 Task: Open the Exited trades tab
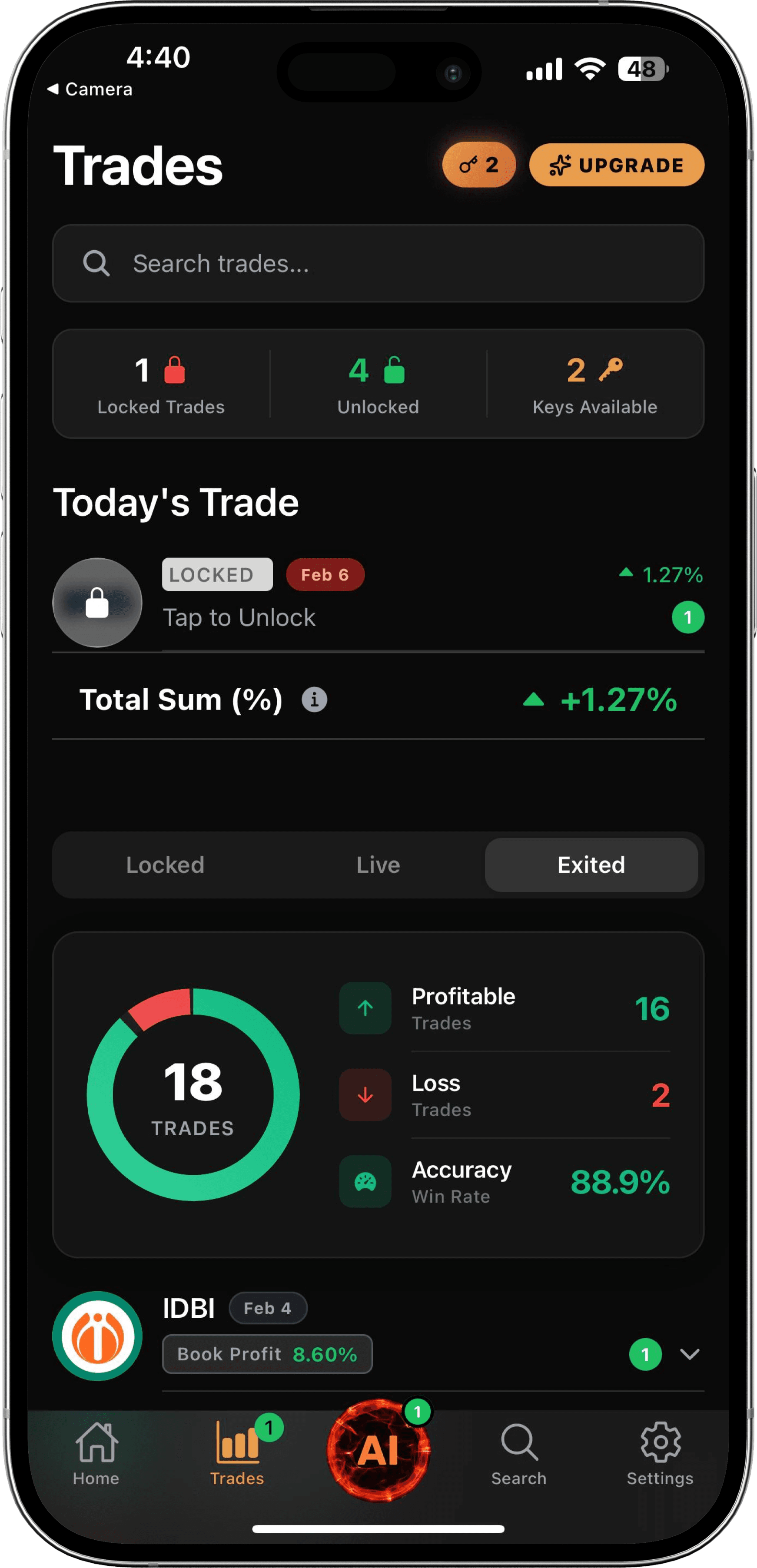tap(591, 864)
